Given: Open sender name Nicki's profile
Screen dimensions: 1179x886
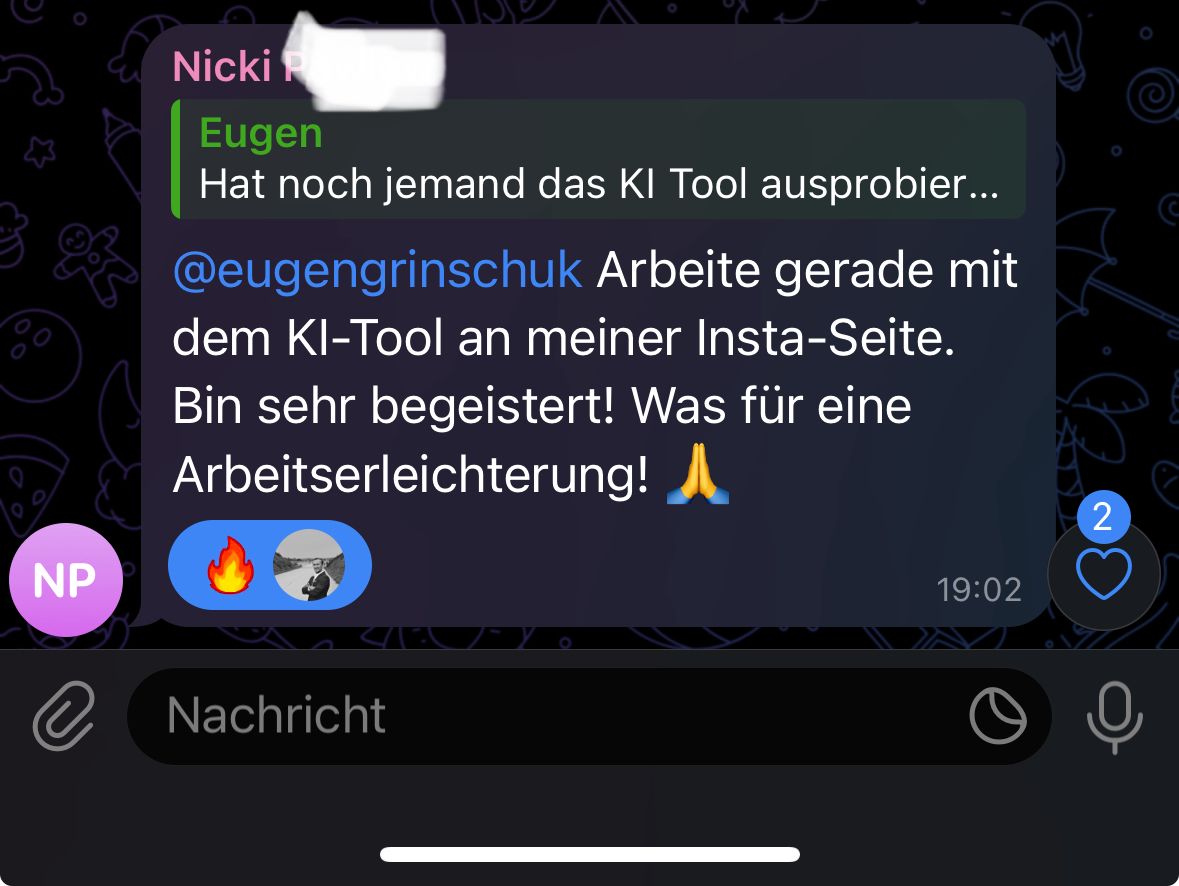Looking at the screenshot, I should [222, 67].
